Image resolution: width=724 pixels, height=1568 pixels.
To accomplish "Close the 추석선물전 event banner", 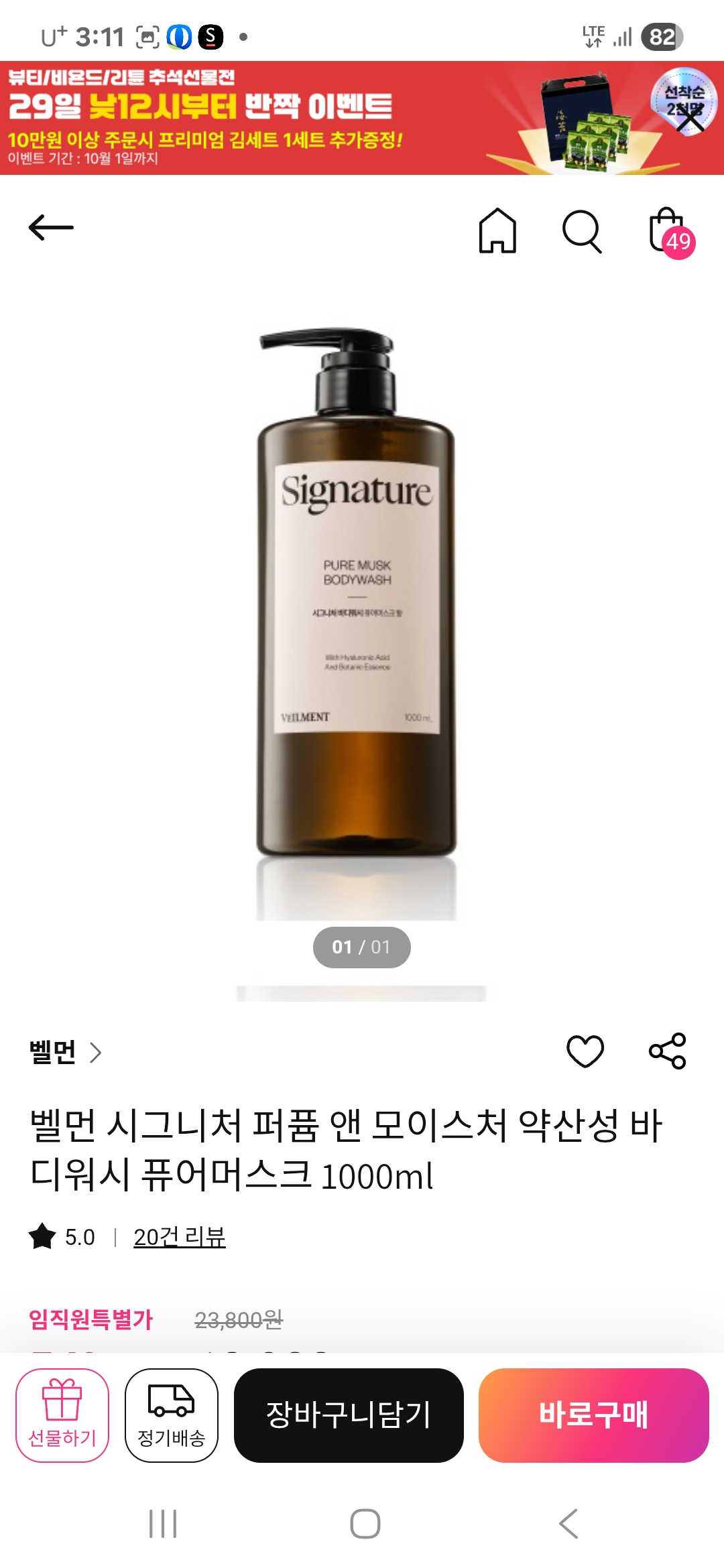I will coord(688,119).
